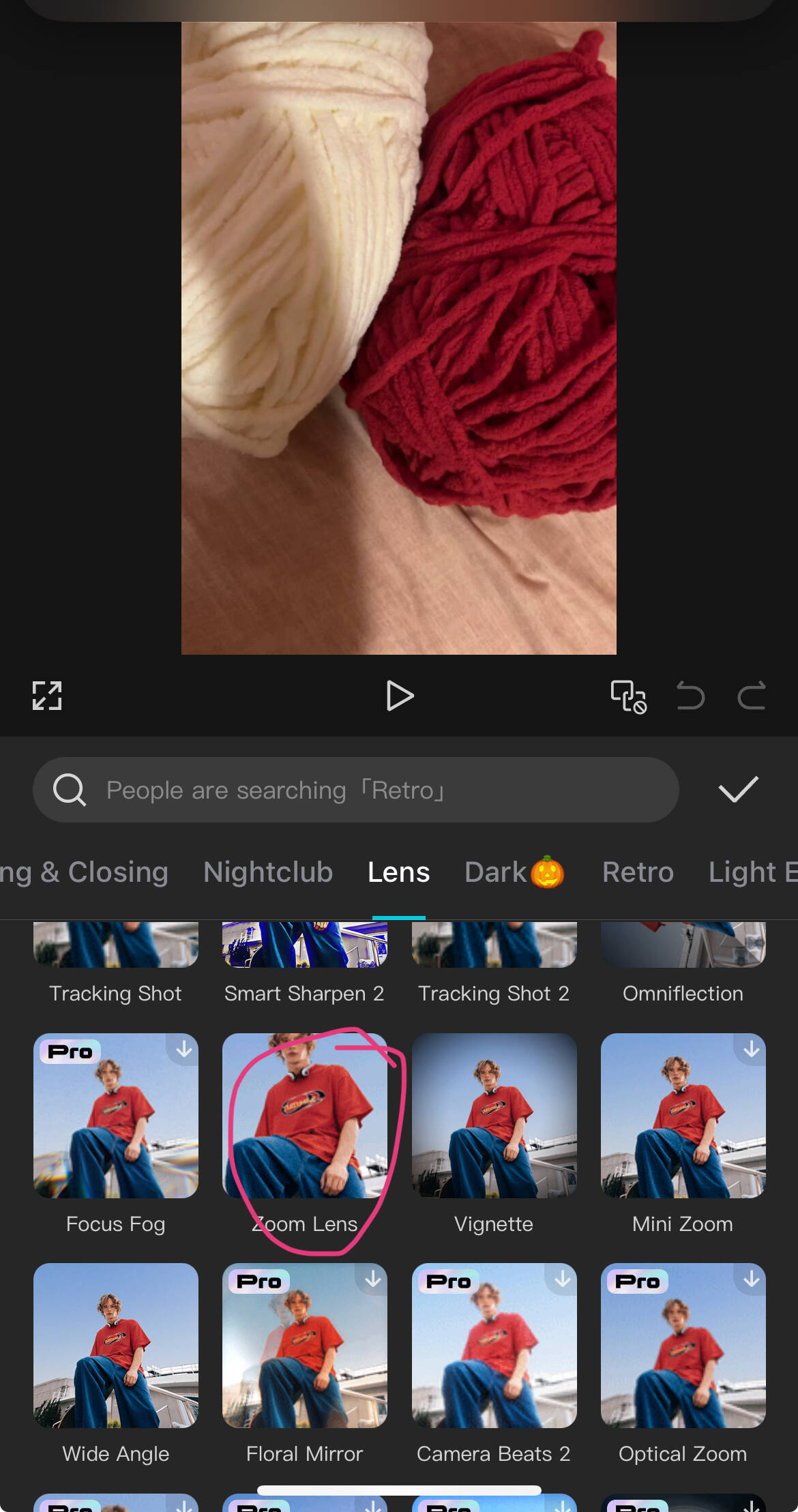This screenshot has width=798, height=1512.
Task: Undo the last edit
Action: click(x=690, y=696)
